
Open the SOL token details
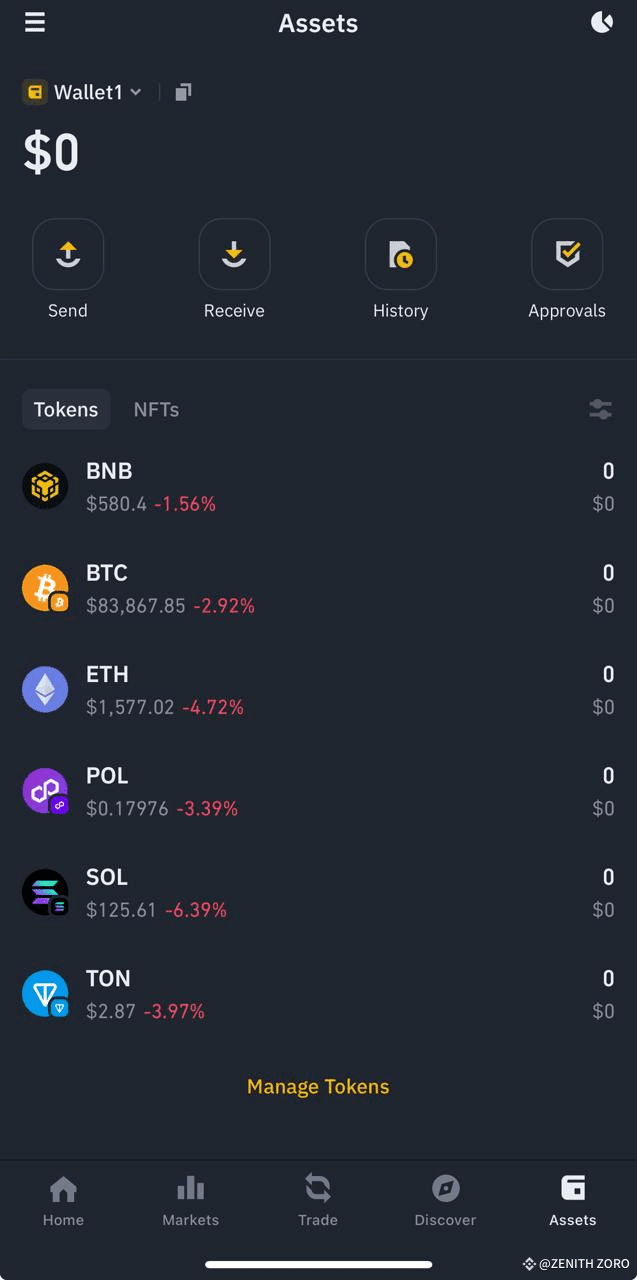(318, 893)
